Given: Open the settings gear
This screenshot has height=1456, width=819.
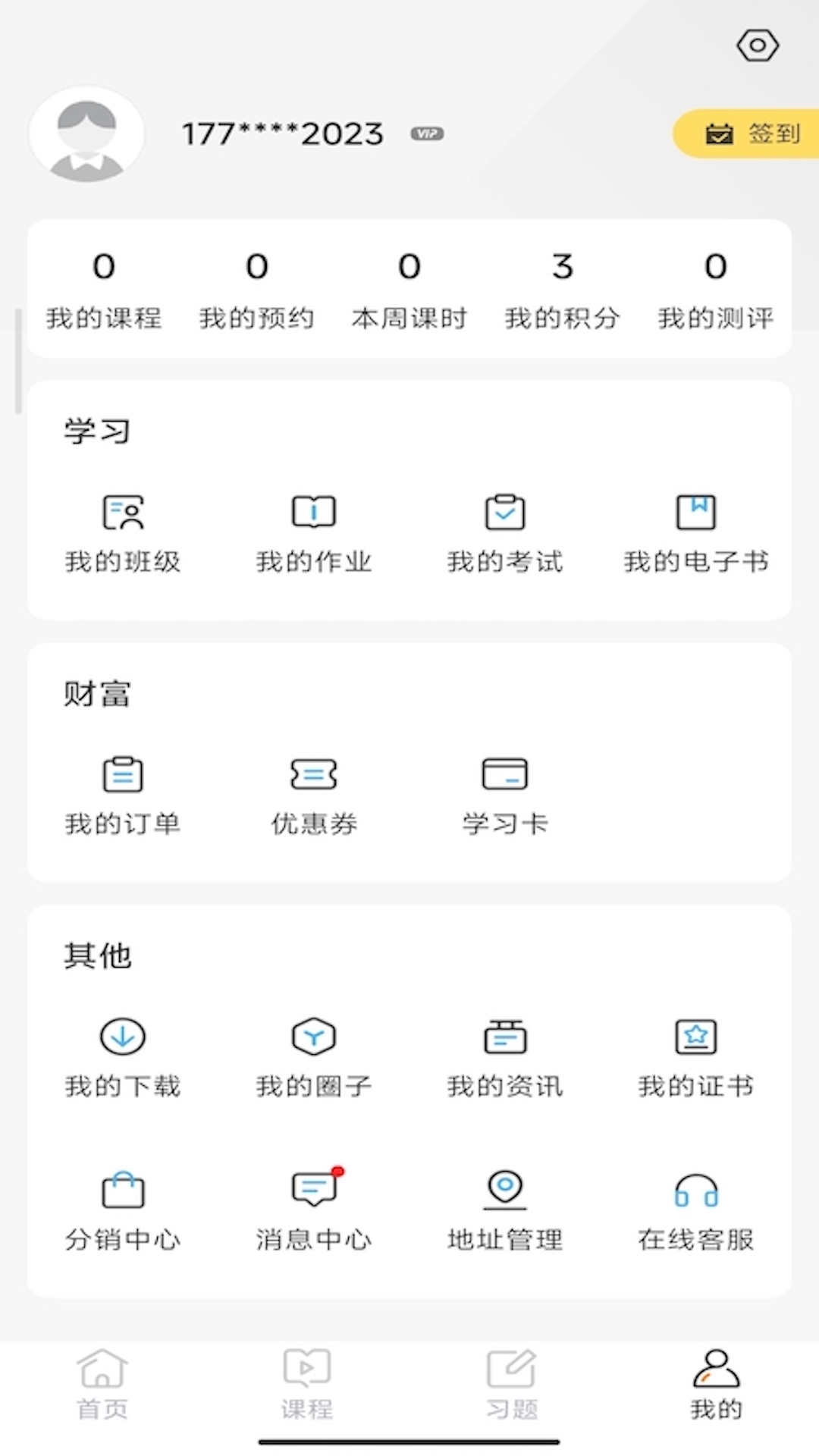Looking at the screenshot, I should click(757, 45).
